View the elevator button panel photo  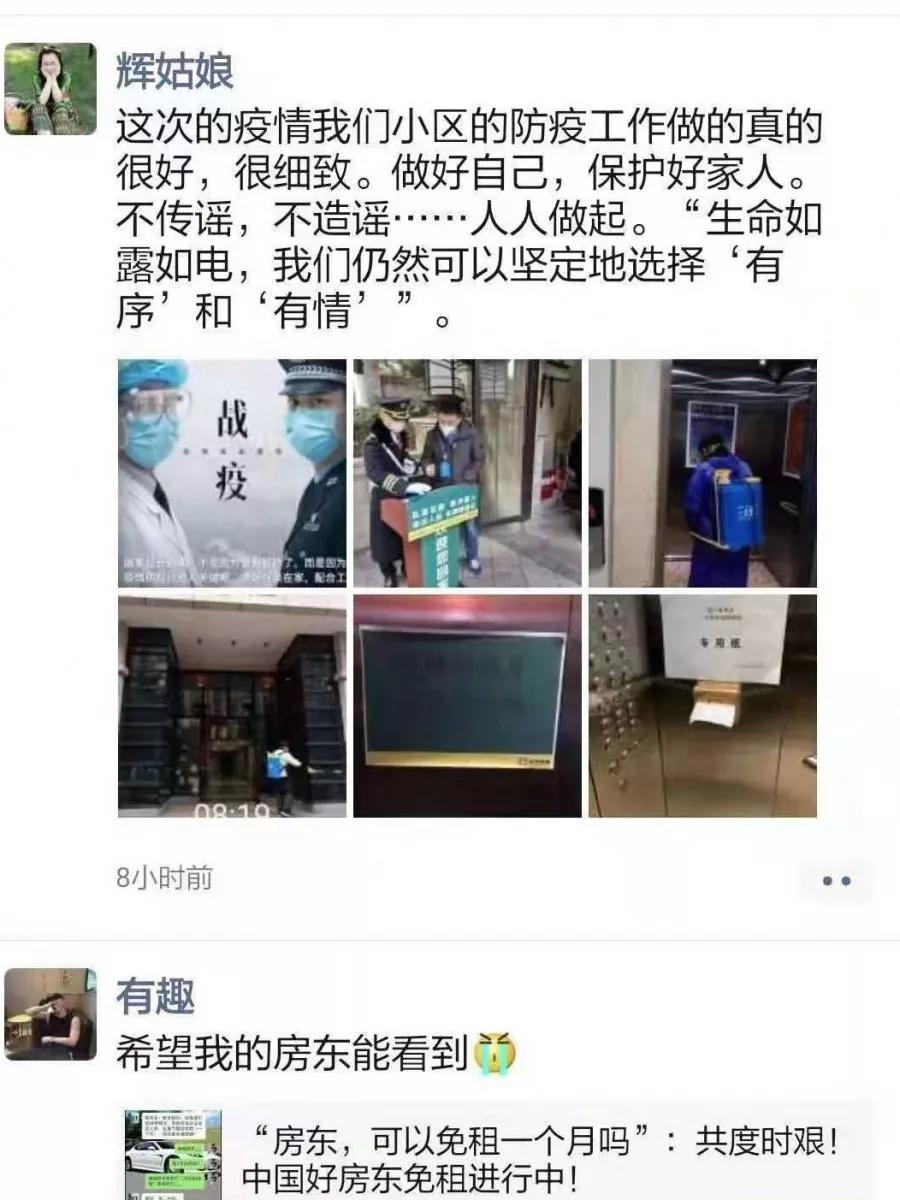point(702,706)
